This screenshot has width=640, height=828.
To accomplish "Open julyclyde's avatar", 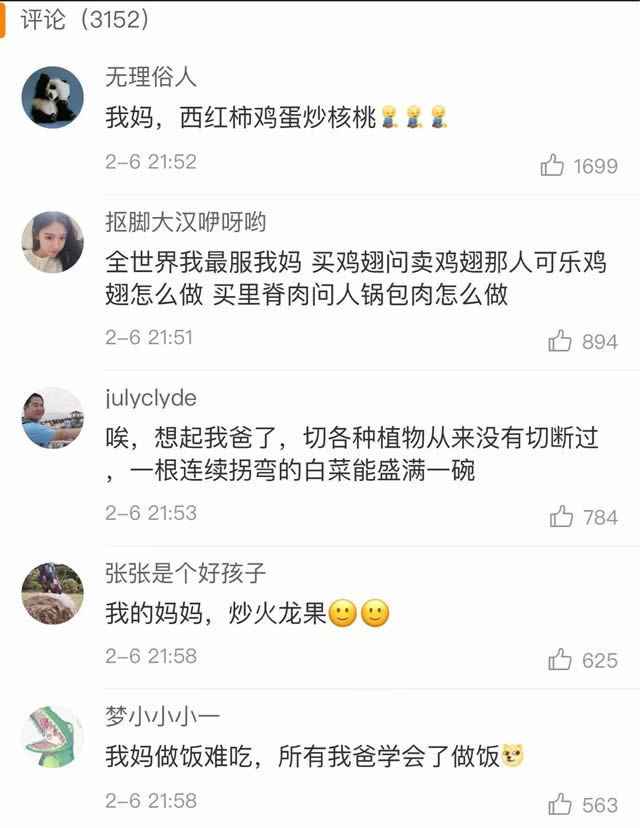I will point(53,417).
